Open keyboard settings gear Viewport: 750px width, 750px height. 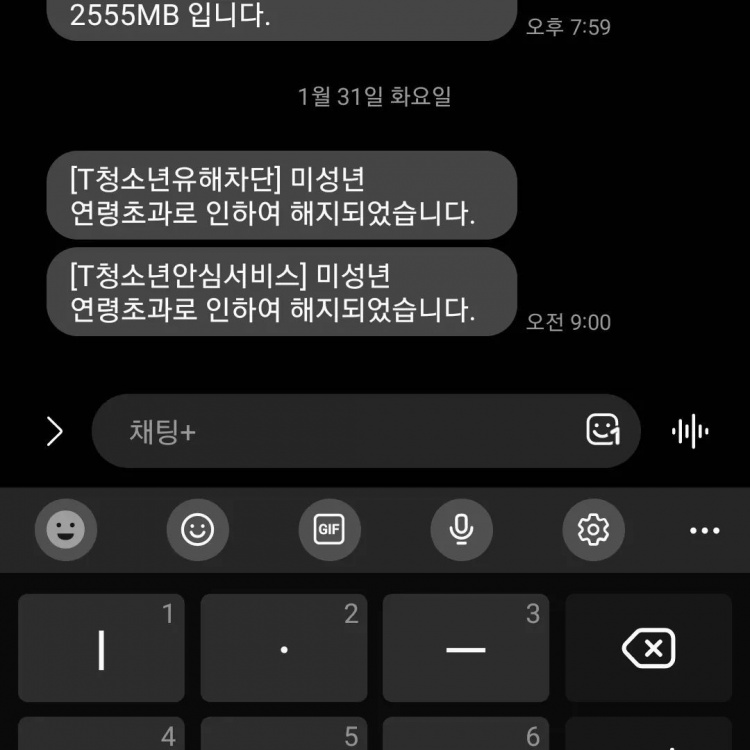click(593, 530)
